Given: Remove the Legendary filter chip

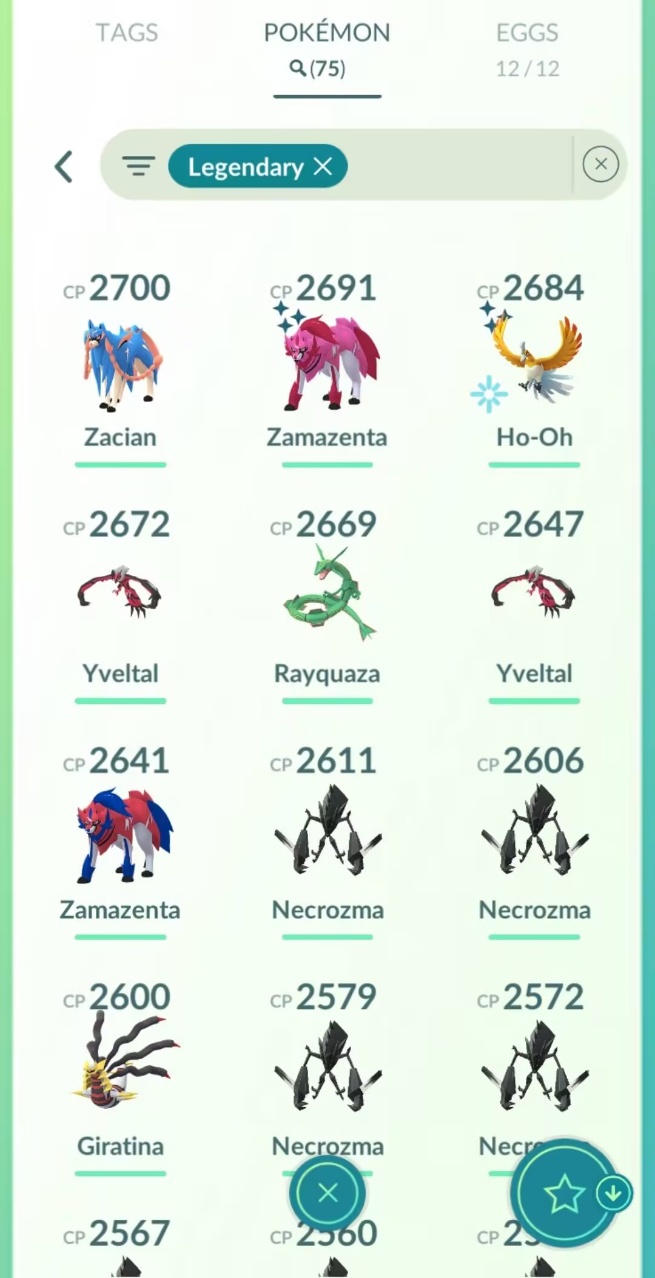Looking at the screenshot, I should (322, 167).
